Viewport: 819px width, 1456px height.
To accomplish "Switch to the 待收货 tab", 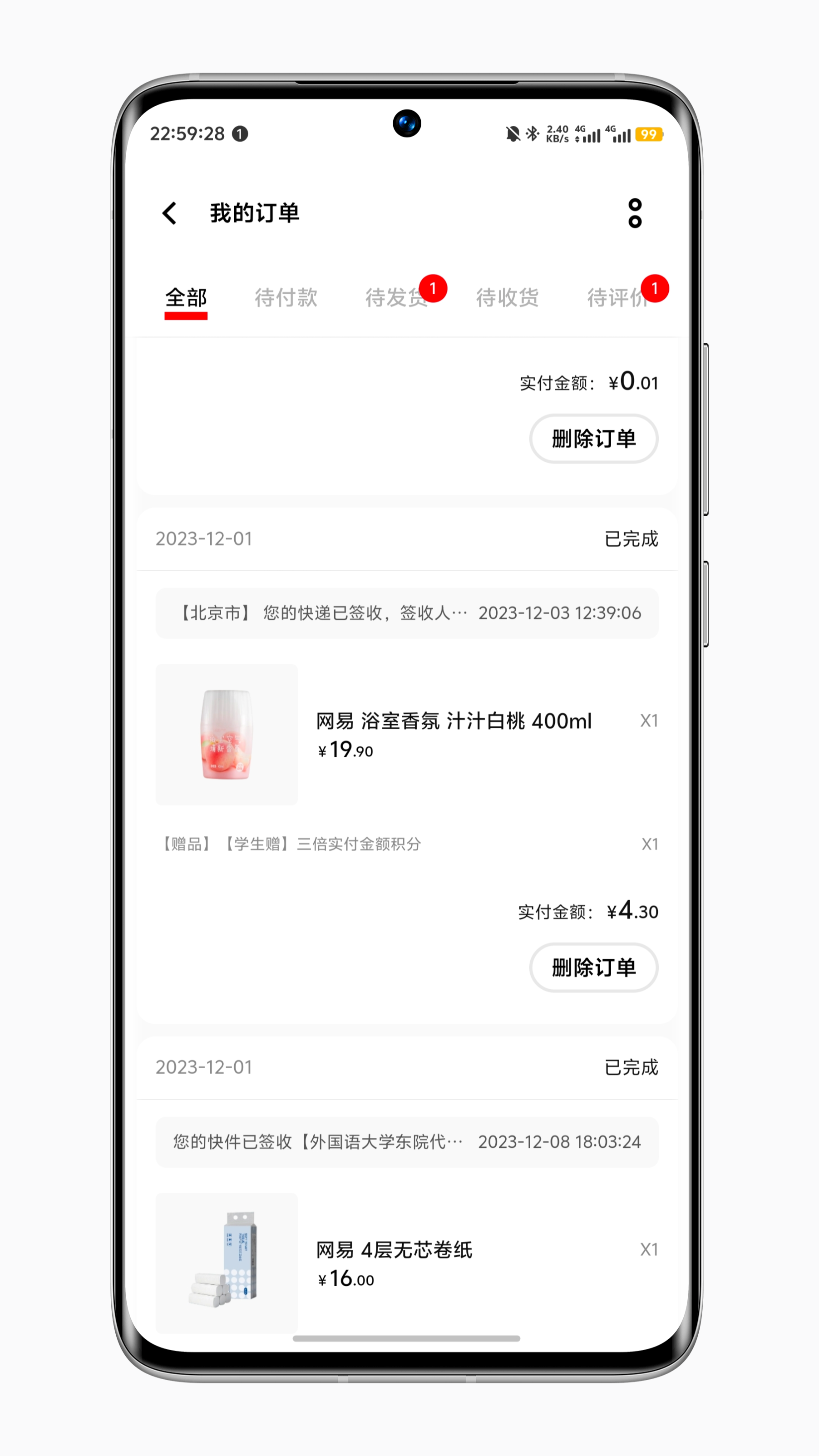I will [507, 298].
